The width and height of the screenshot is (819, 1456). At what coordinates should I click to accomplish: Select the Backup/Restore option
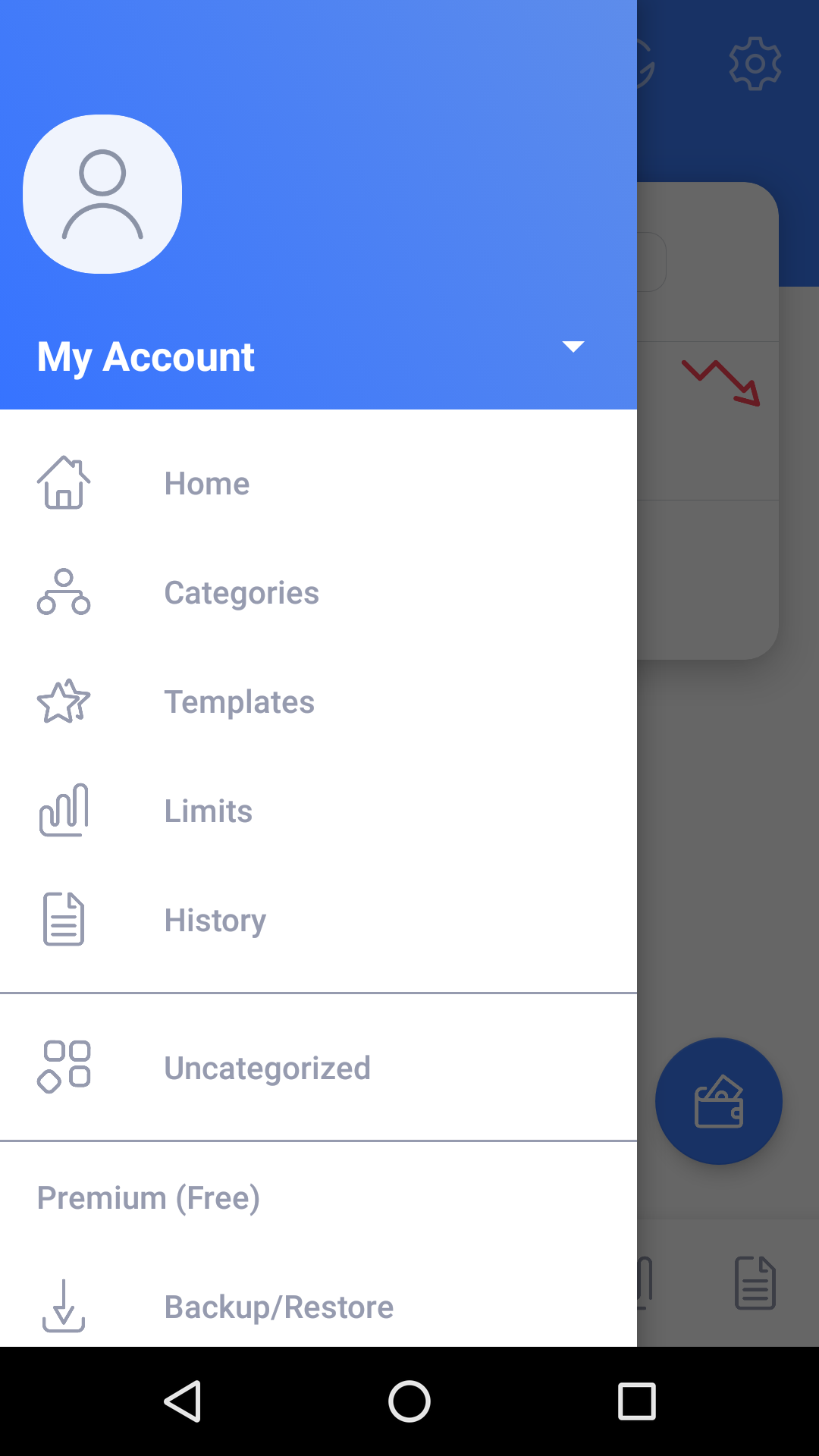coord(279,1306)
